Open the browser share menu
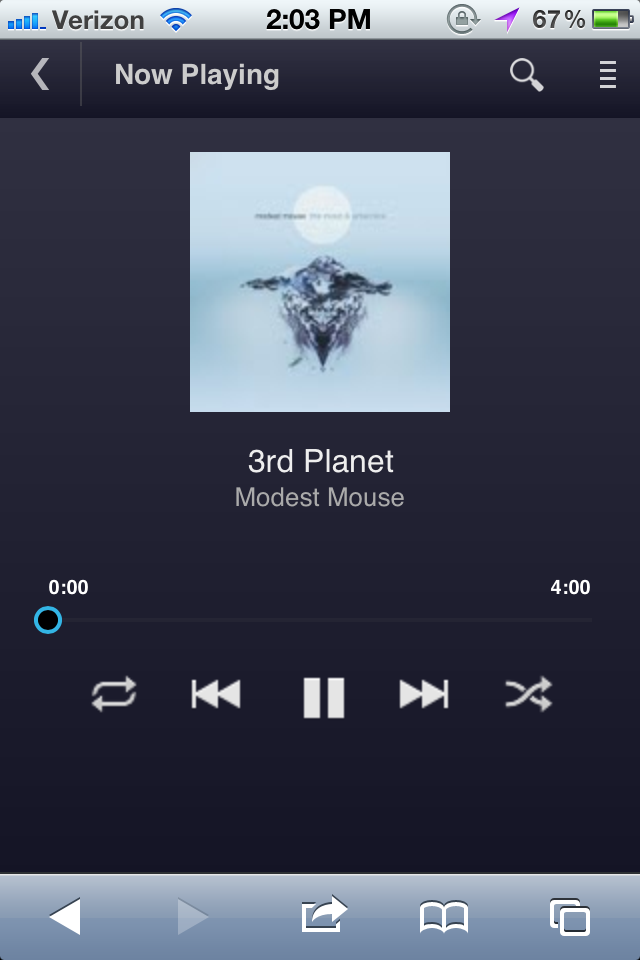This screenshot has width=640, height=960. click(325, 914)
